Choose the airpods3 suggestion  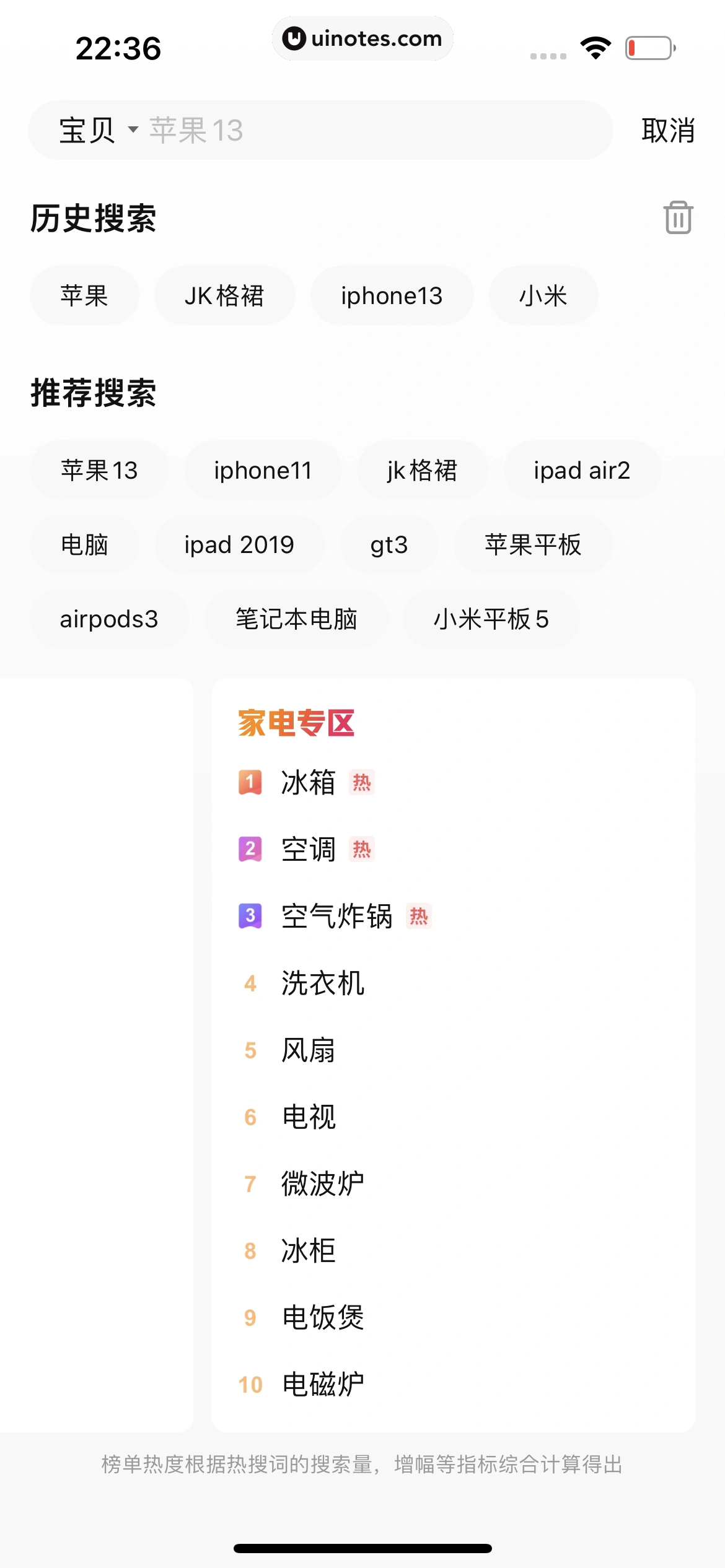110,619
